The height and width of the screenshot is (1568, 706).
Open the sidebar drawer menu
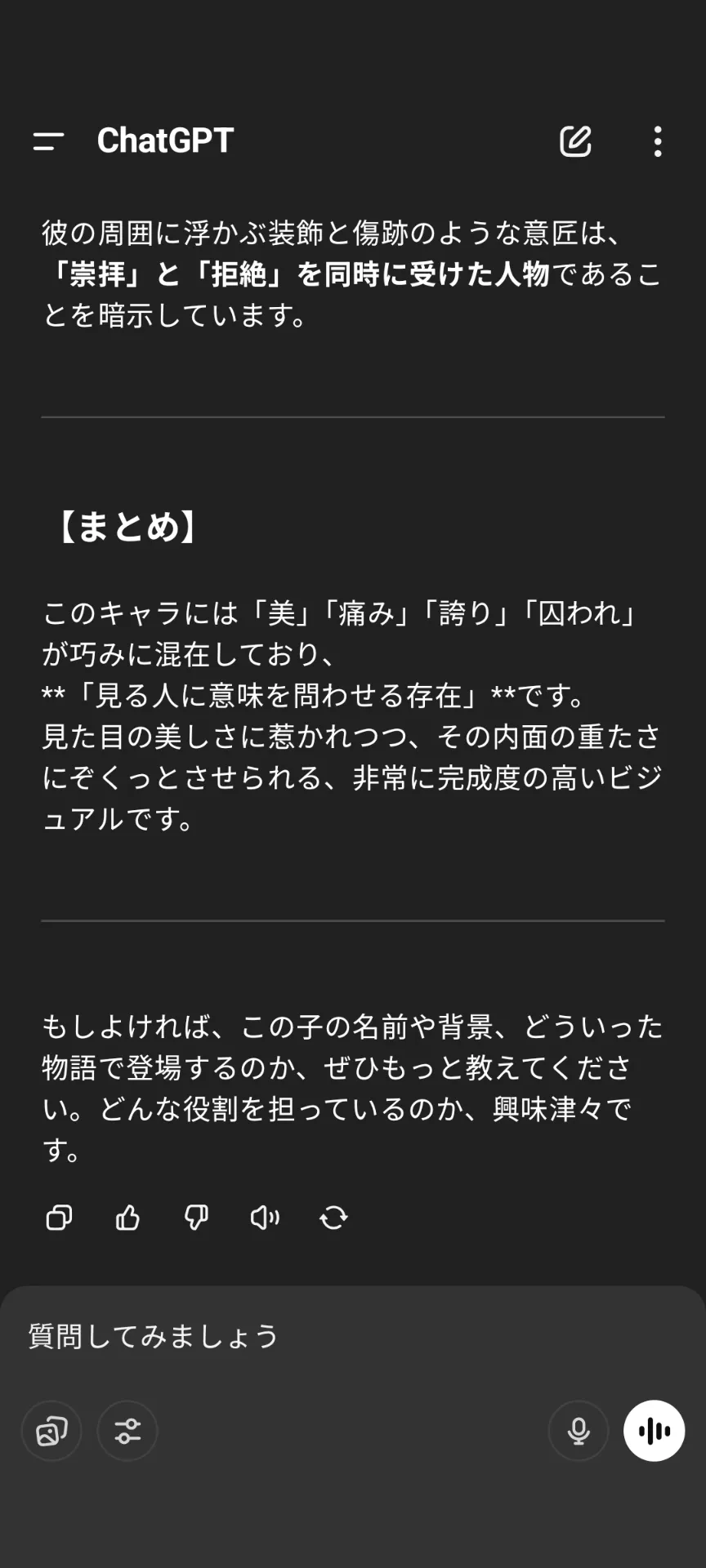48,141
